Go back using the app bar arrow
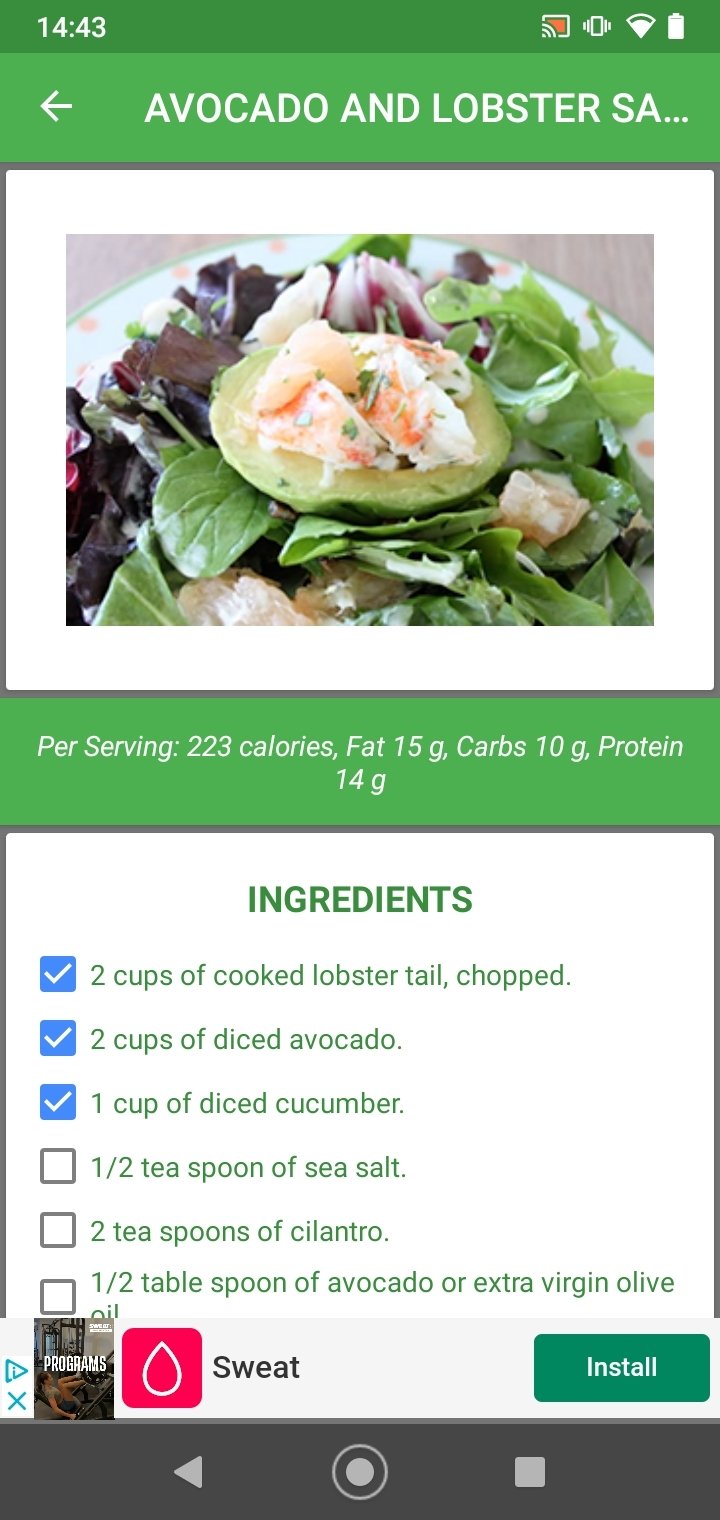Viewport: 720px width, 1520px height. [57, 107]
